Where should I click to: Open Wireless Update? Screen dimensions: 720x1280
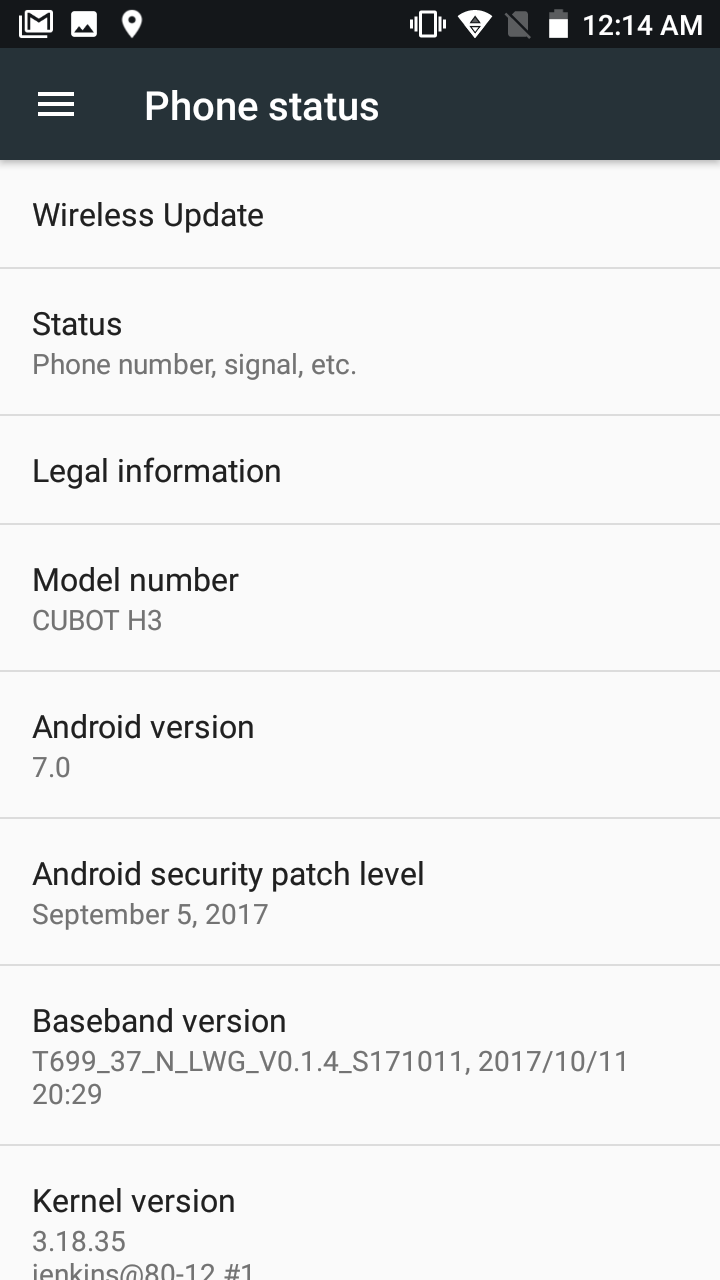click(x=360, y=215)
